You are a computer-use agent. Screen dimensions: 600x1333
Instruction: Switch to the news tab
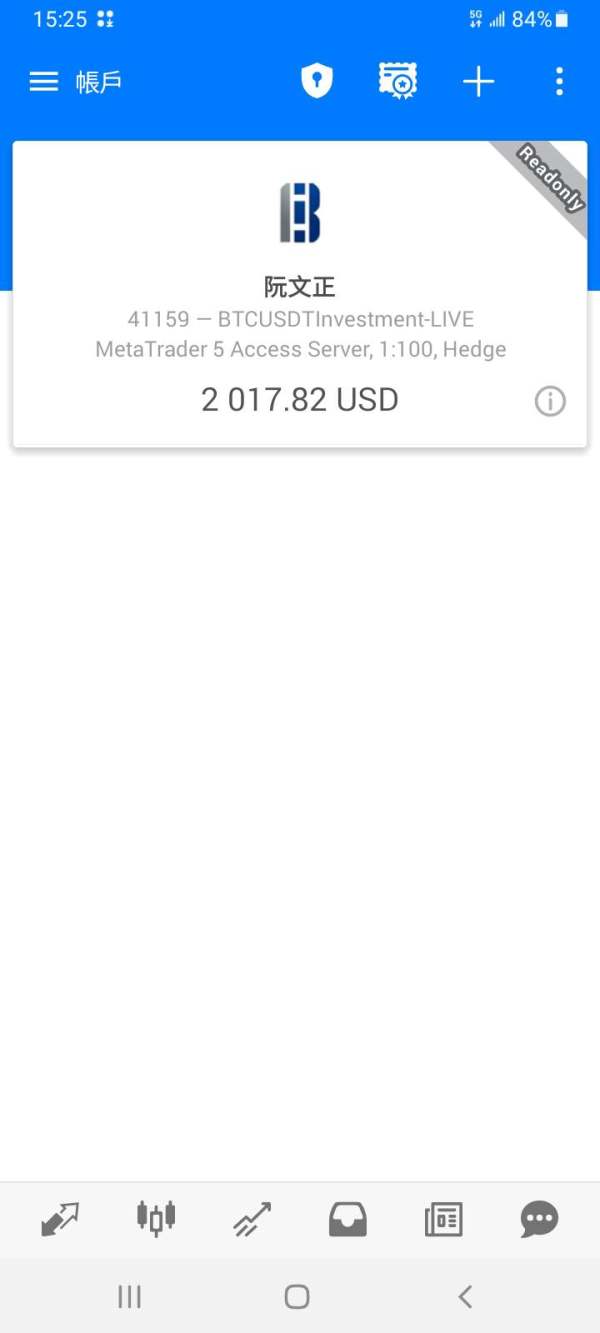443,1219
